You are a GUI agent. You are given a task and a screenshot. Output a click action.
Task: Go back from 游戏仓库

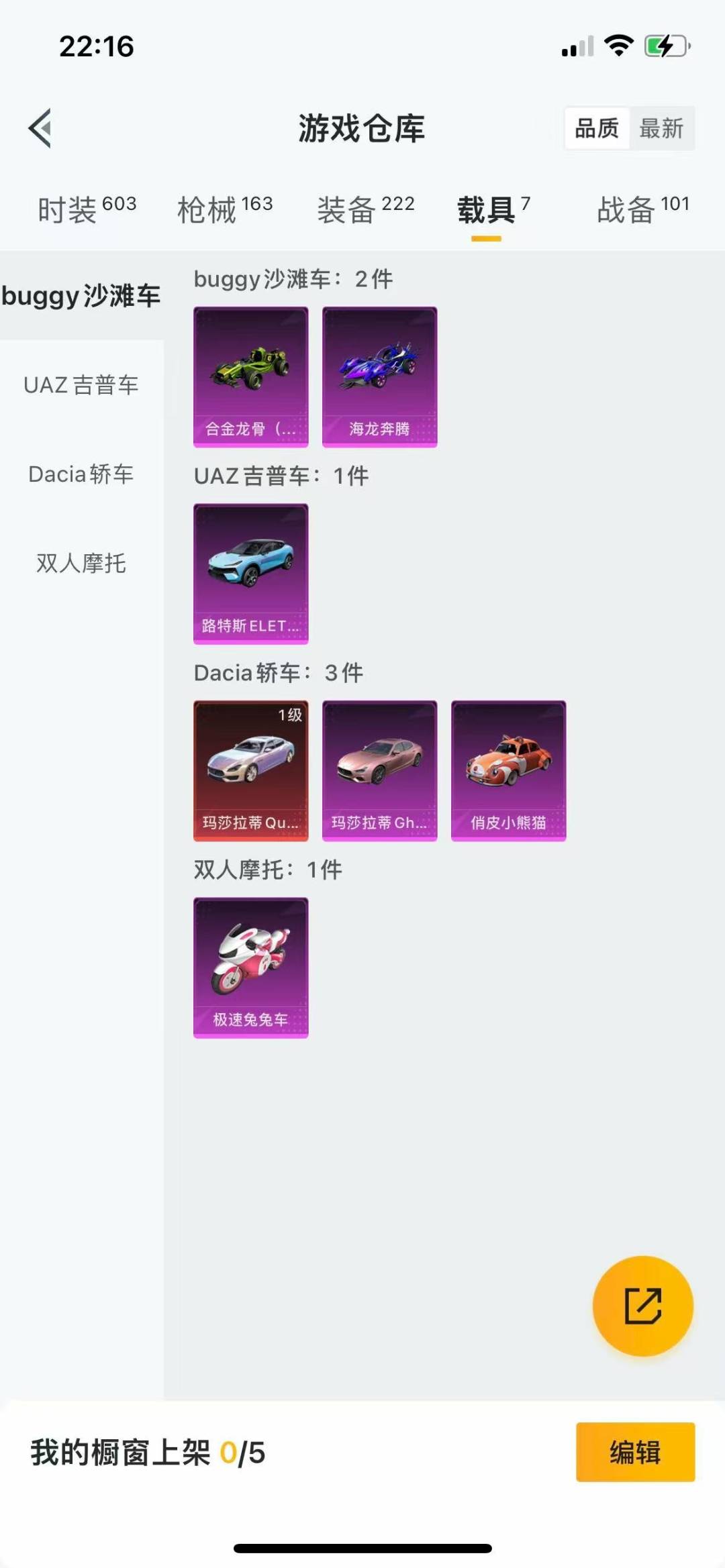pyautogui.click(x=40, y=127)
